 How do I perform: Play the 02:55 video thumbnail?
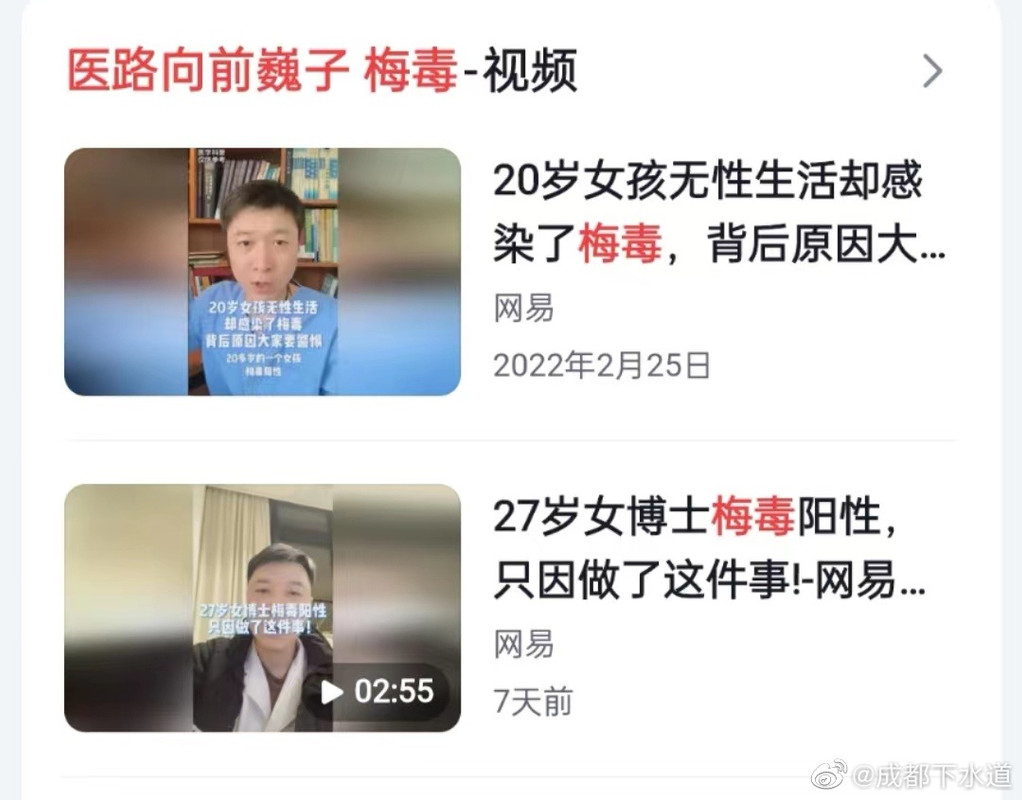coord(263,608)
